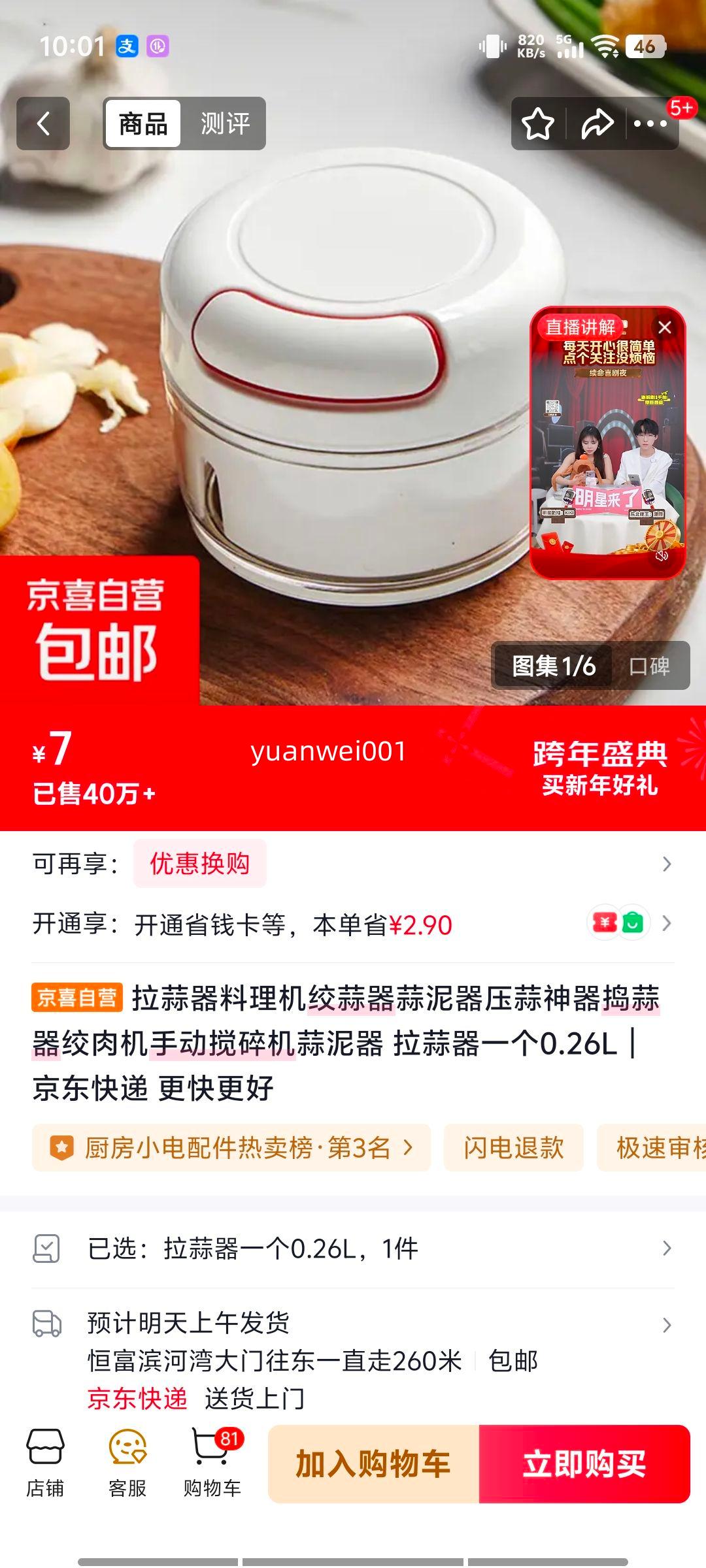Favorite this product with the star icon
706x1568 pixels.
tap(537, 124)
